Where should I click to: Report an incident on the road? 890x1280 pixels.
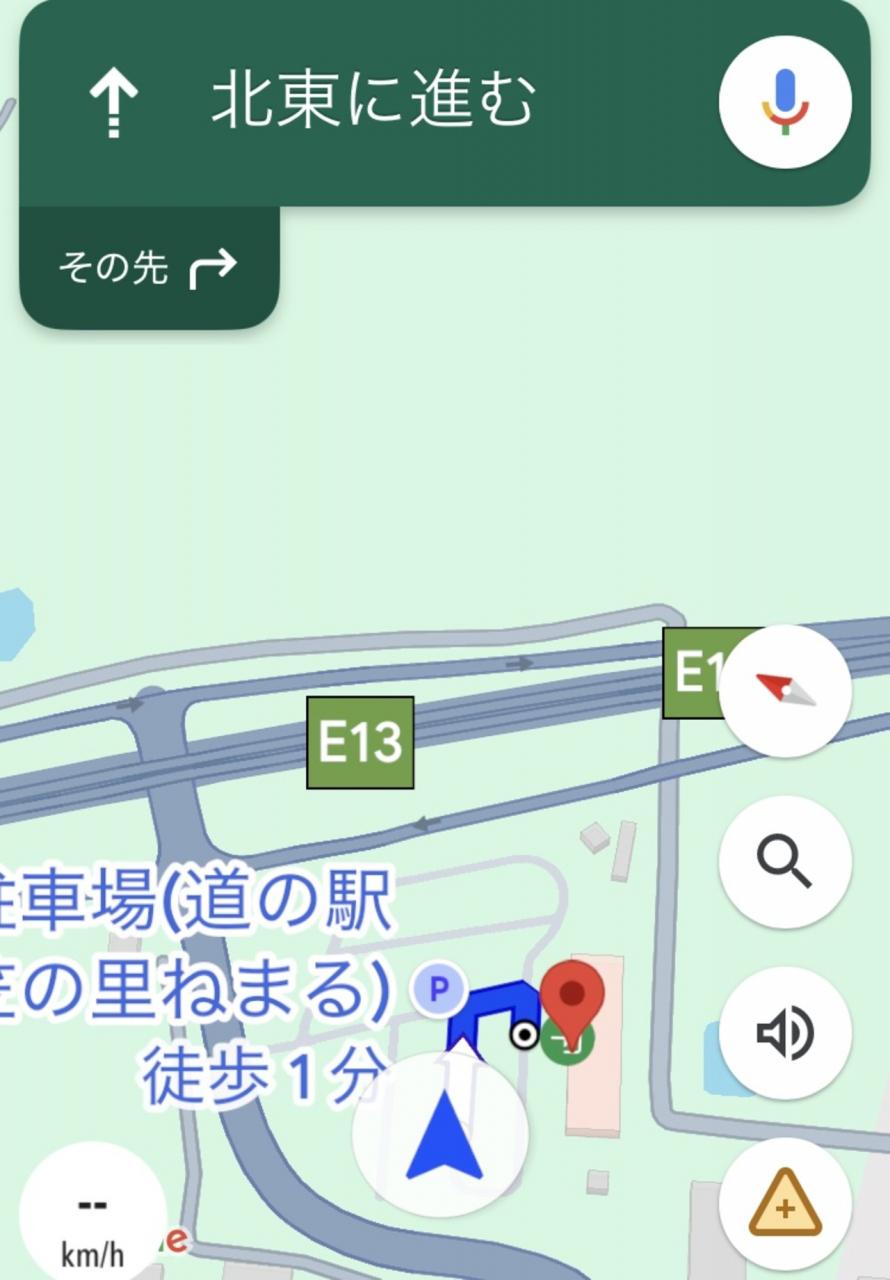(x=785, y=1205)
